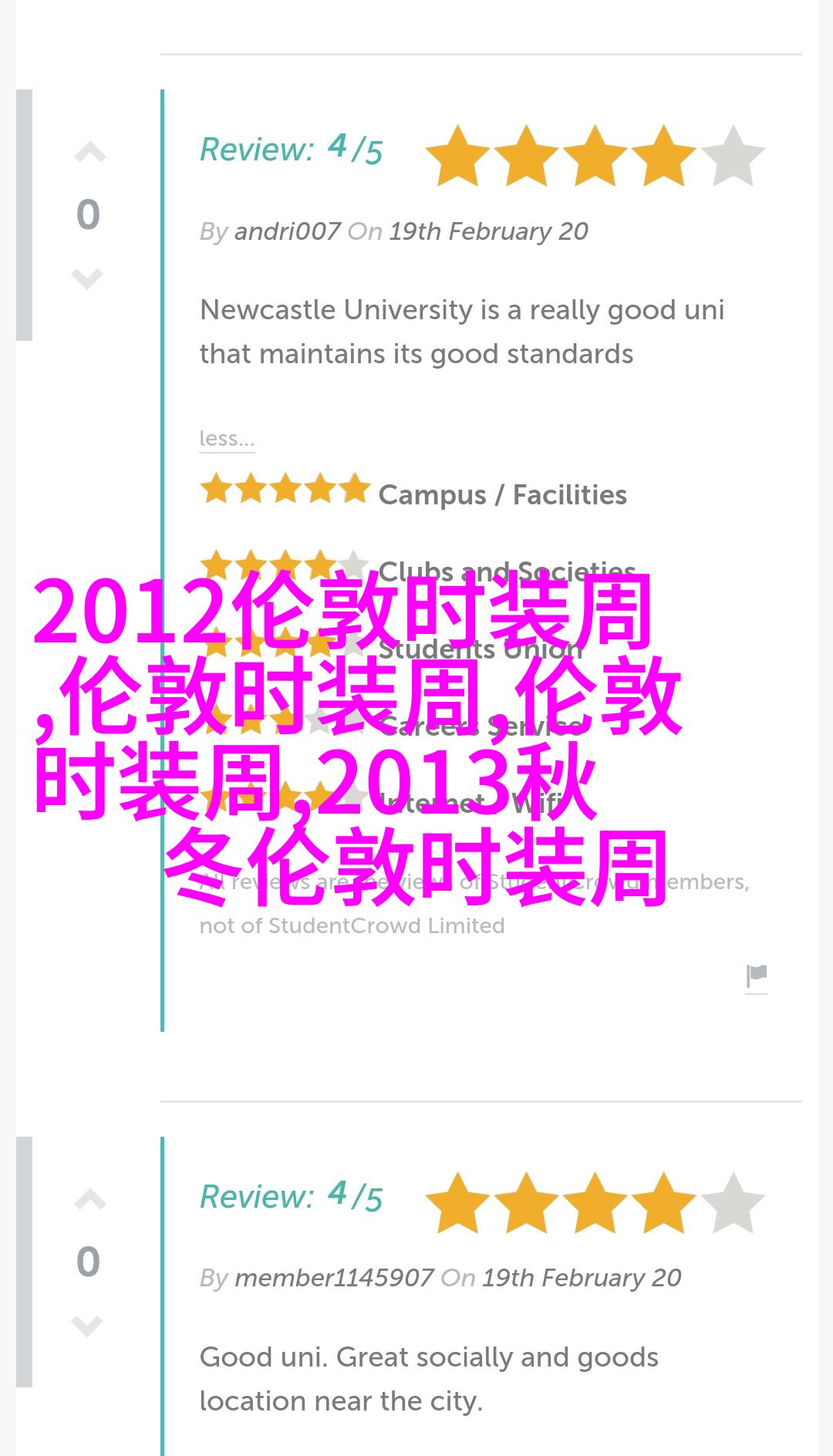Image resolution: width=833 pixels, height=1456 pixels.
Task: Downvote the review by andri007
Action: point(87,278)
